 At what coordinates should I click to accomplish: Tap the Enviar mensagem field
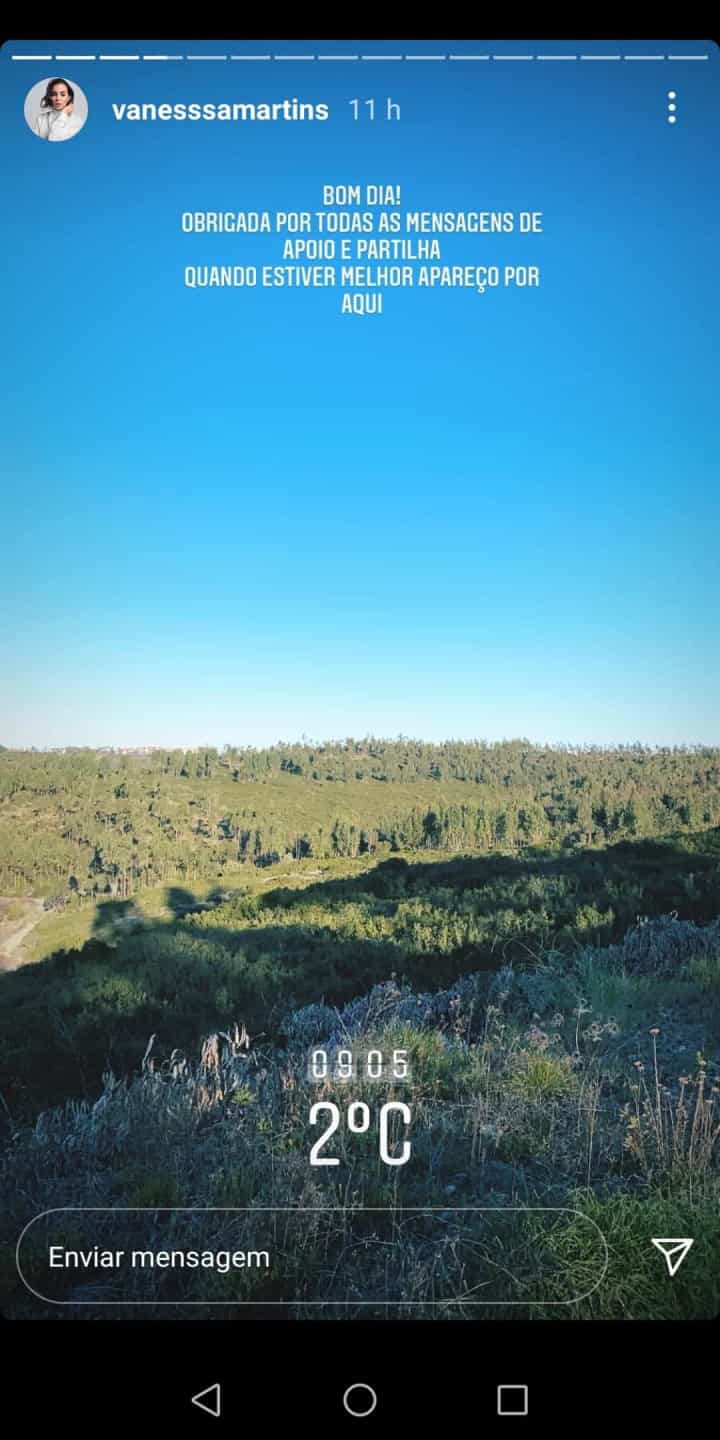312,1257
